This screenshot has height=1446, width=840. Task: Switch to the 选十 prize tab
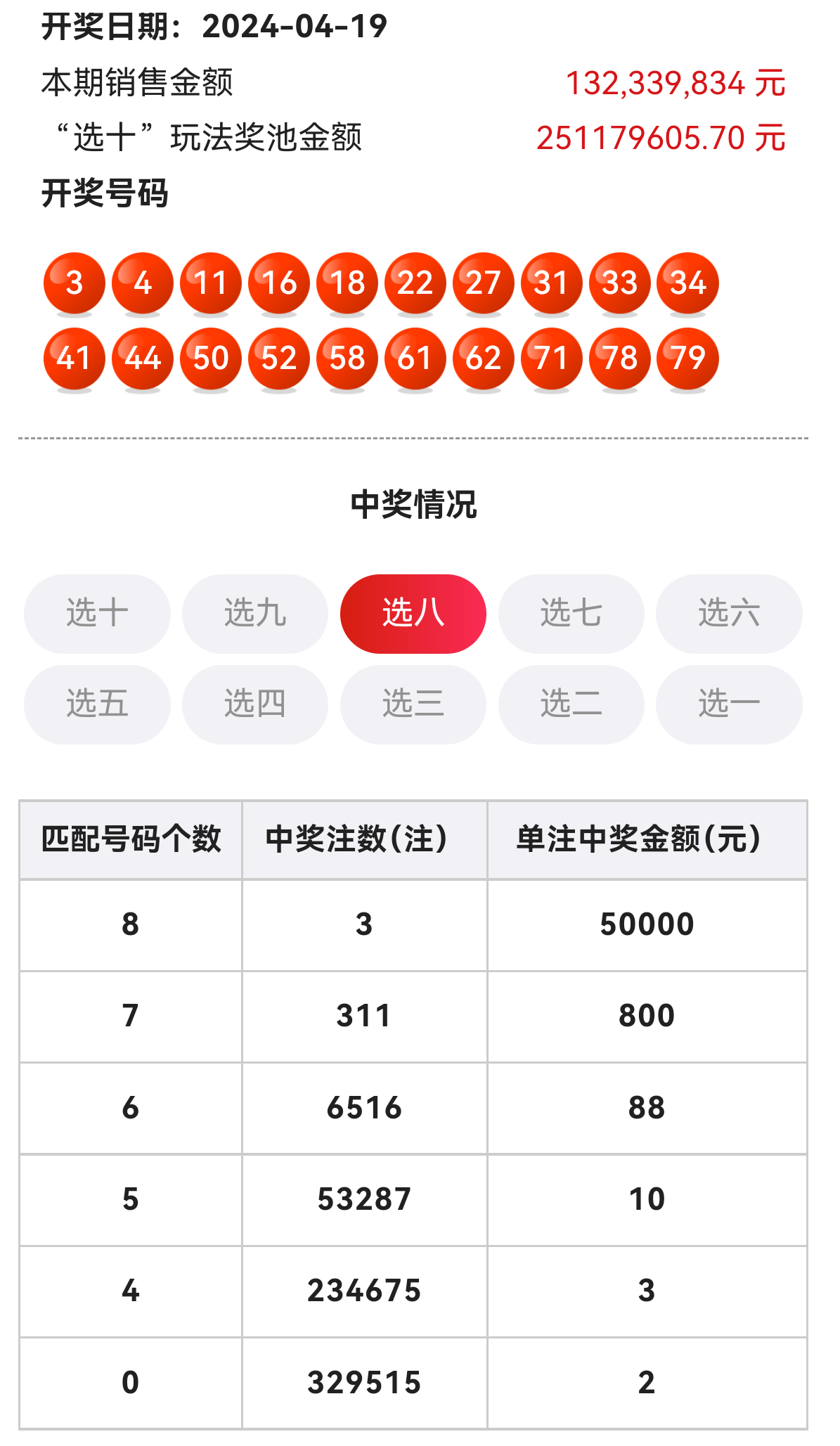pyautogui.click(x=97, y=614)
